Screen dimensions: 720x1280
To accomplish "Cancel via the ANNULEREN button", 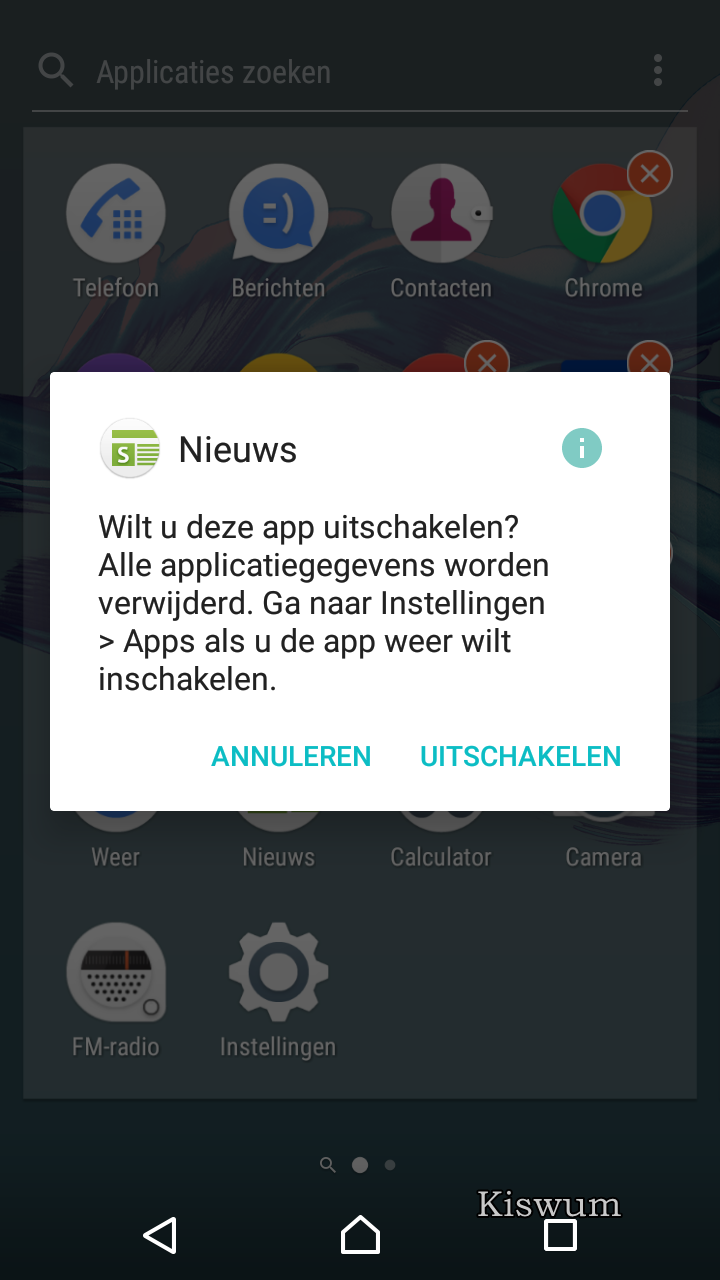I will pyautogui.click(x=291, y=756).
